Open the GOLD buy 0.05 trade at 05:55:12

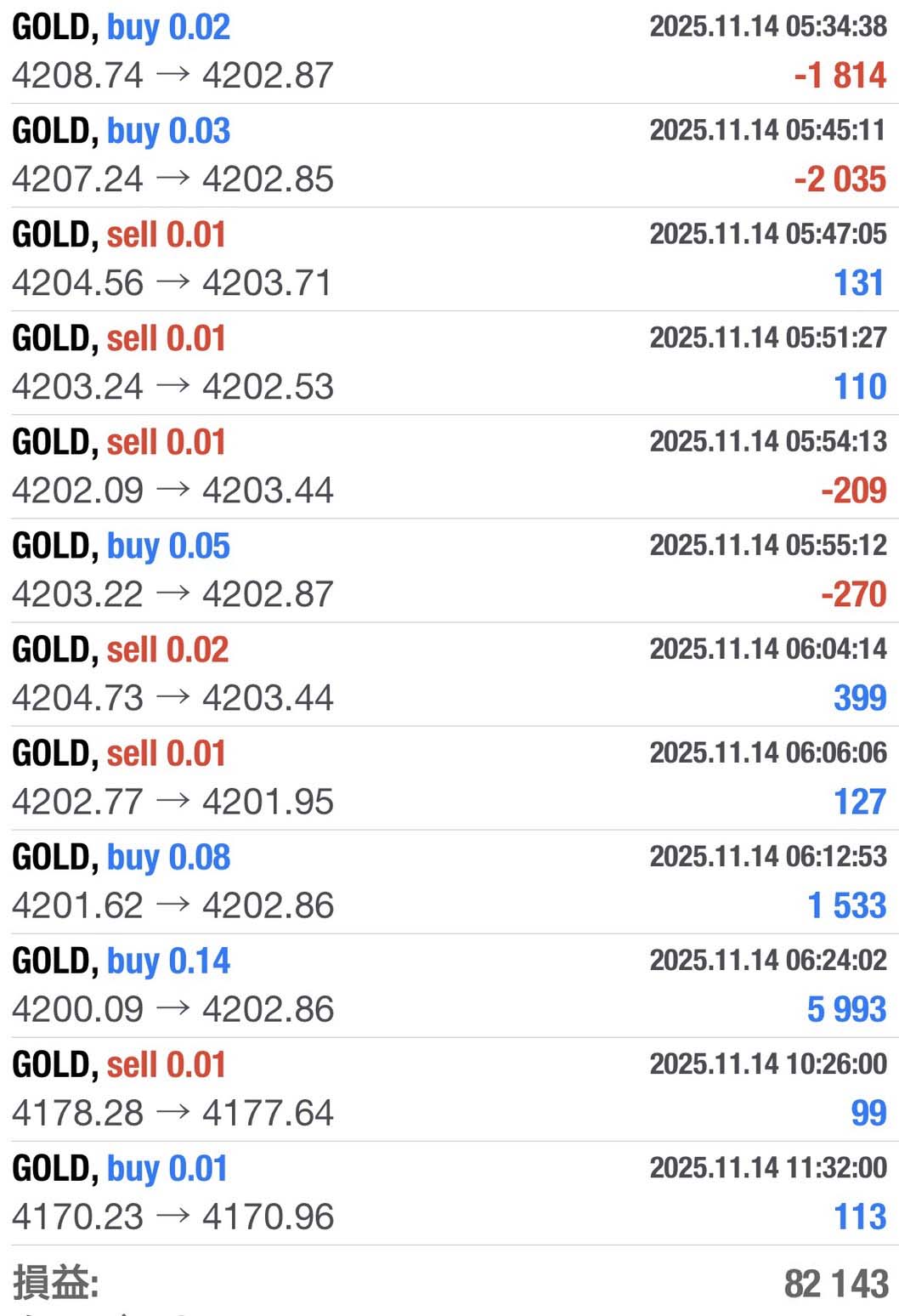(449, 570)
